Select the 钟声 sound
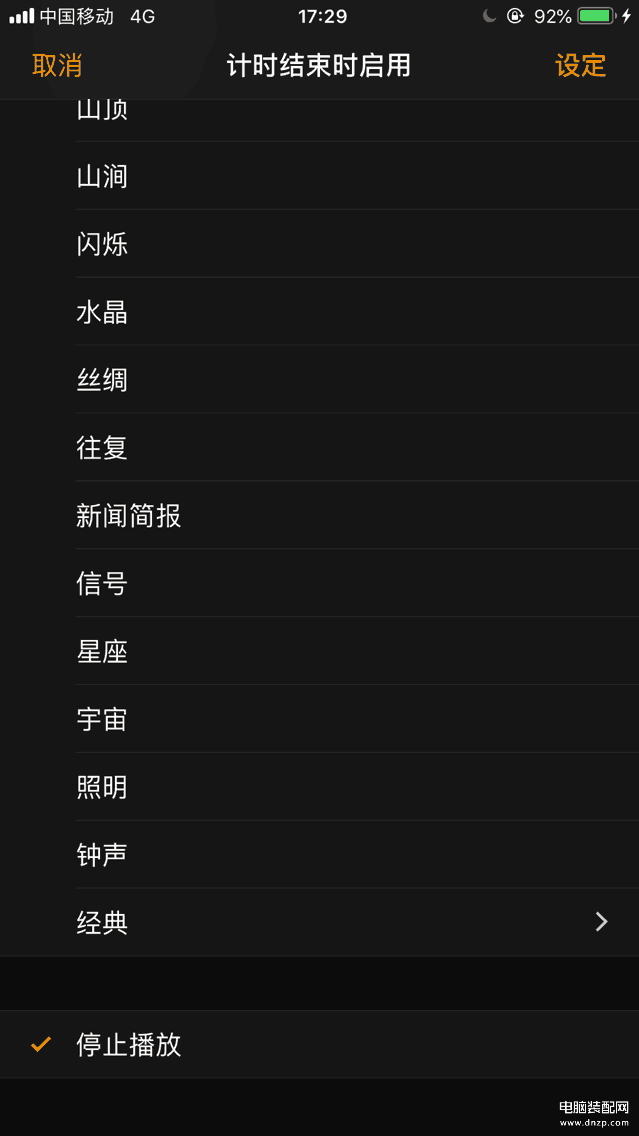Viewport: 639px width, 1136px height. pyautogui.click(x=320, y=855)
